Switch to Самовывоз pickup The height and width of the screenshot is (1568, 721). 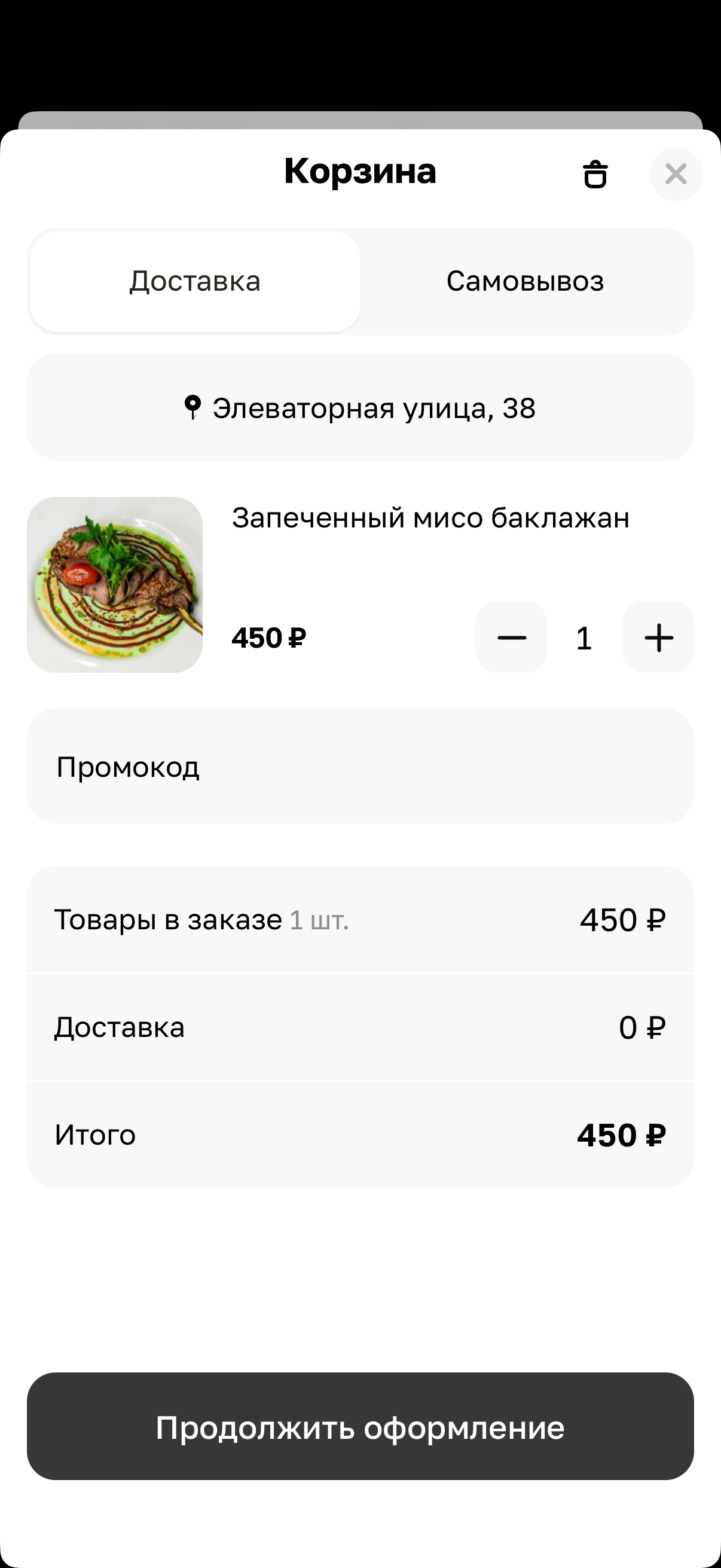(525, 281)
